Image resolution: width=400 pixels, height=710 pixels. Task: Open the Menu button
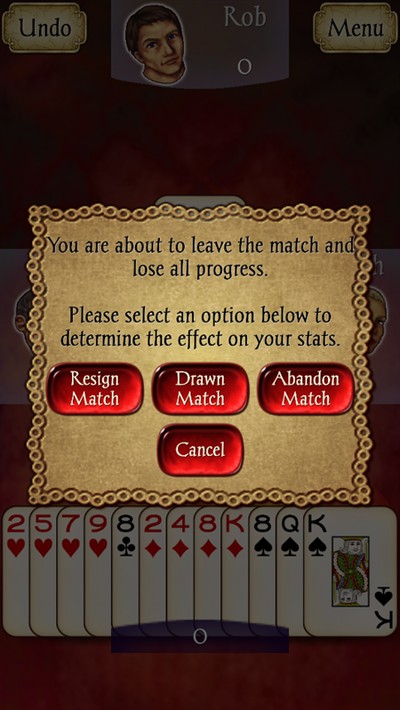coord(355,26)
